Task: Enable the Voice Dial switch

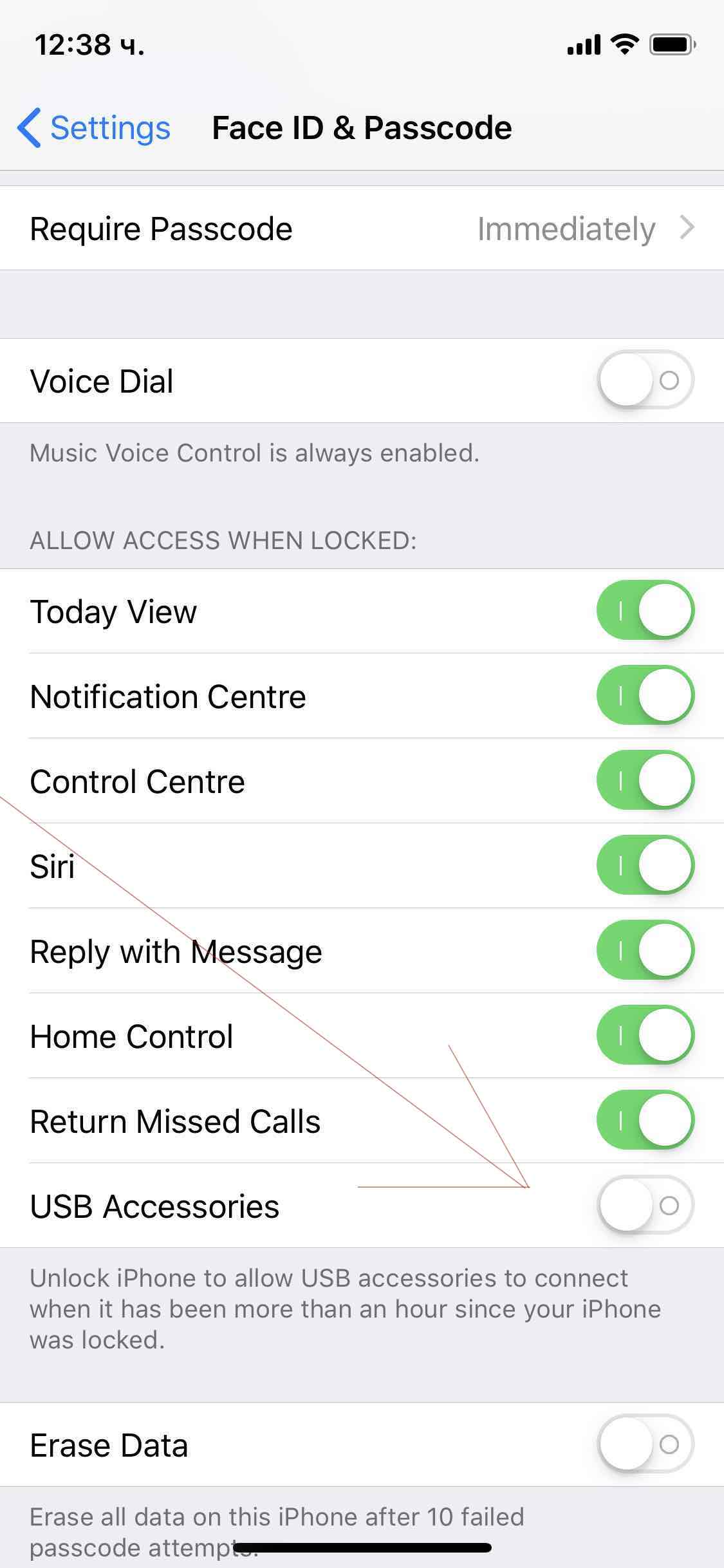Action: coord(645,380)
